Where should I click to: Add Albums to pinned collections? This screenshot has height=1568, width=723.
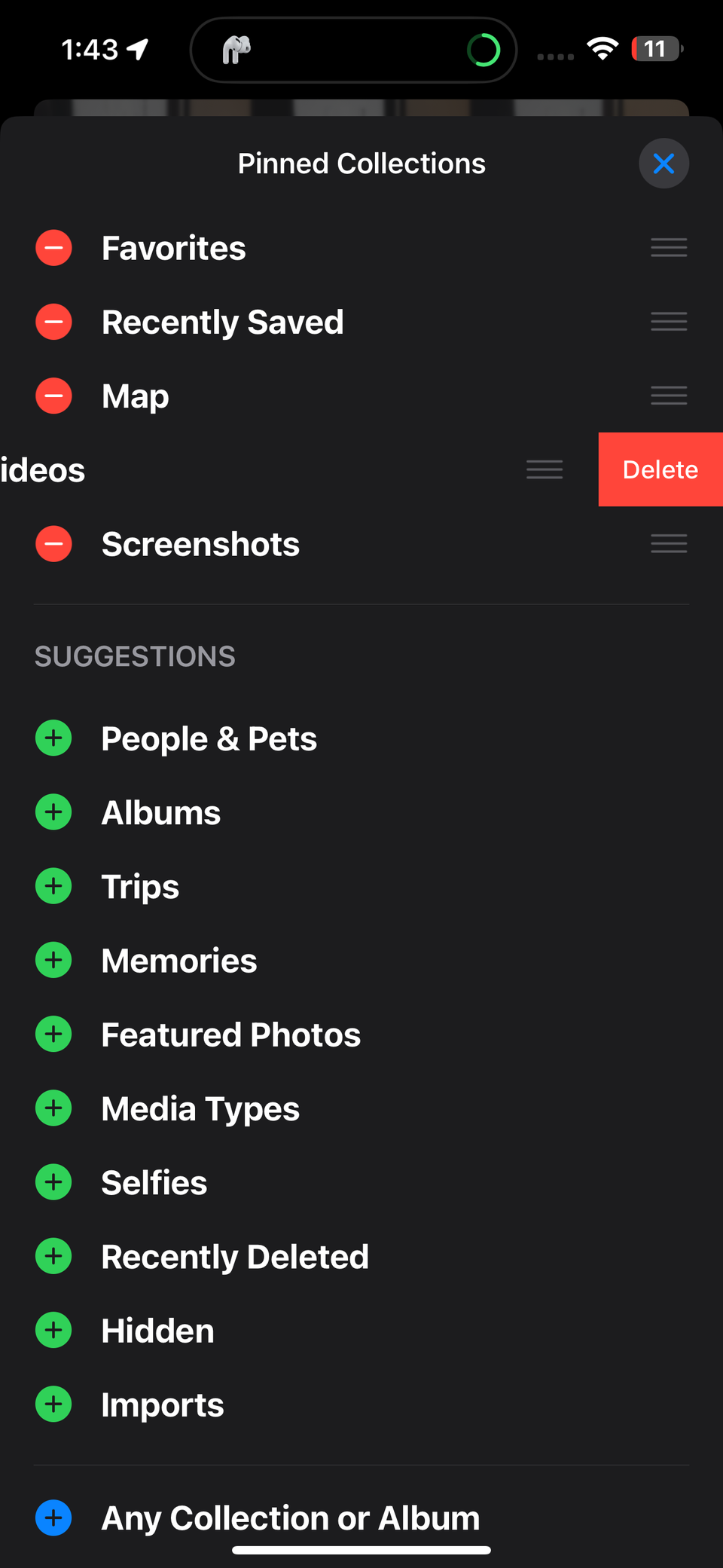(x=53, y=812)
